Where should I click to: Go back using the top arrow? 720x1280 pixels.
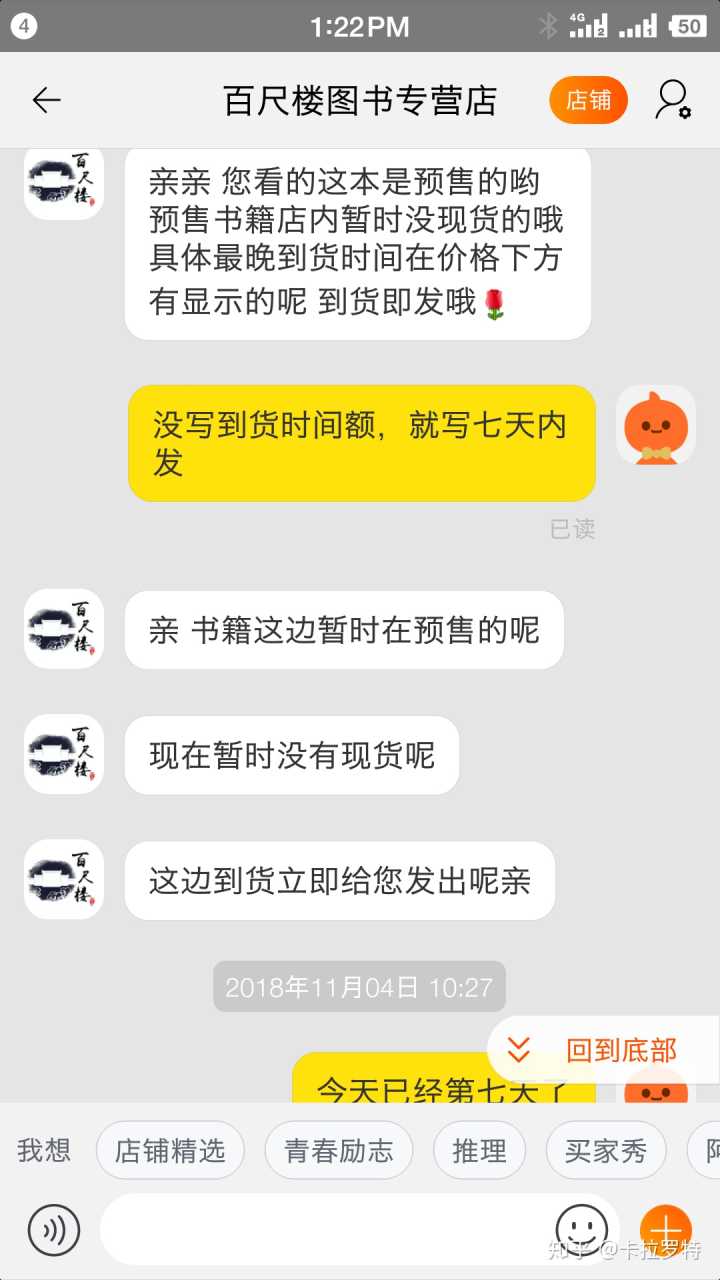46,100
